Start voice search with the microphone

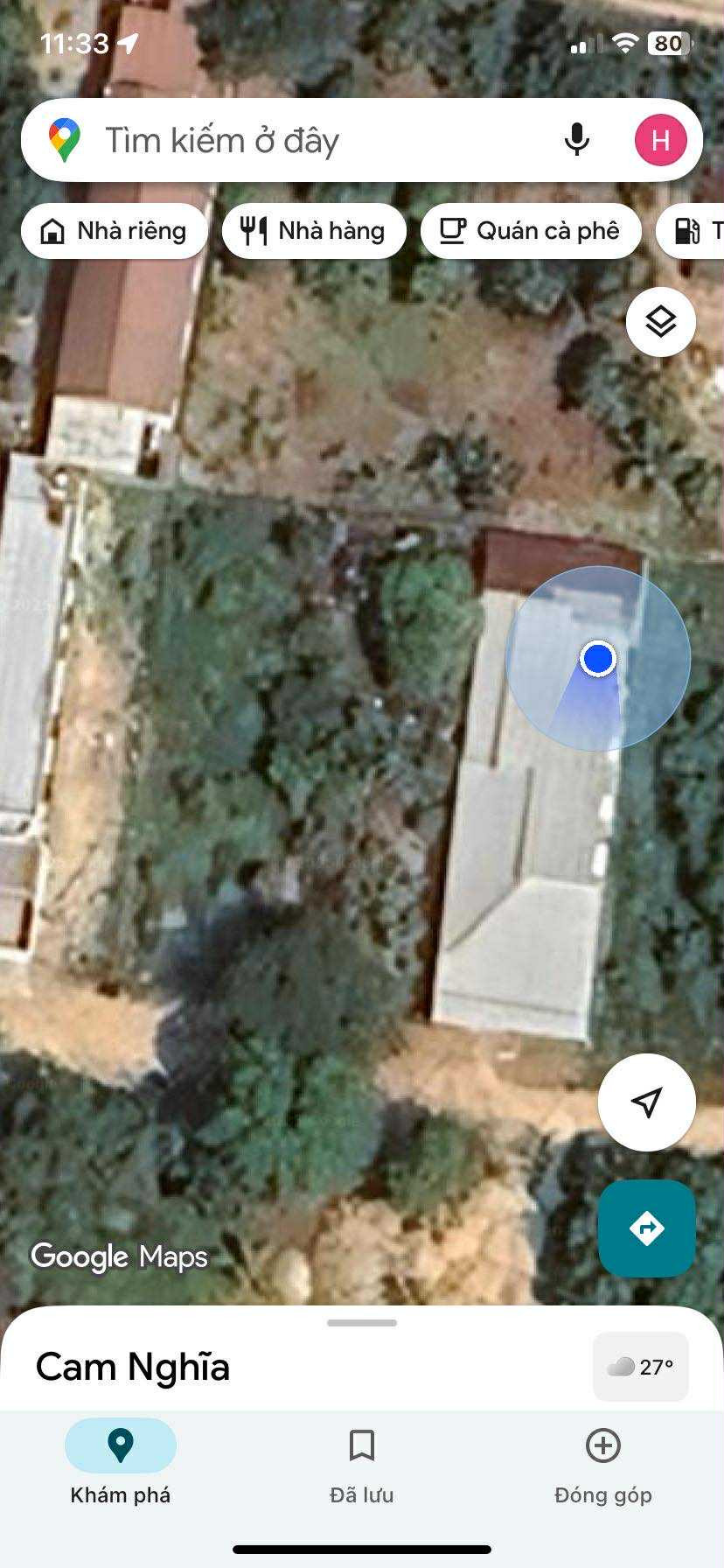pyautogui.click(x=576, y=140)
